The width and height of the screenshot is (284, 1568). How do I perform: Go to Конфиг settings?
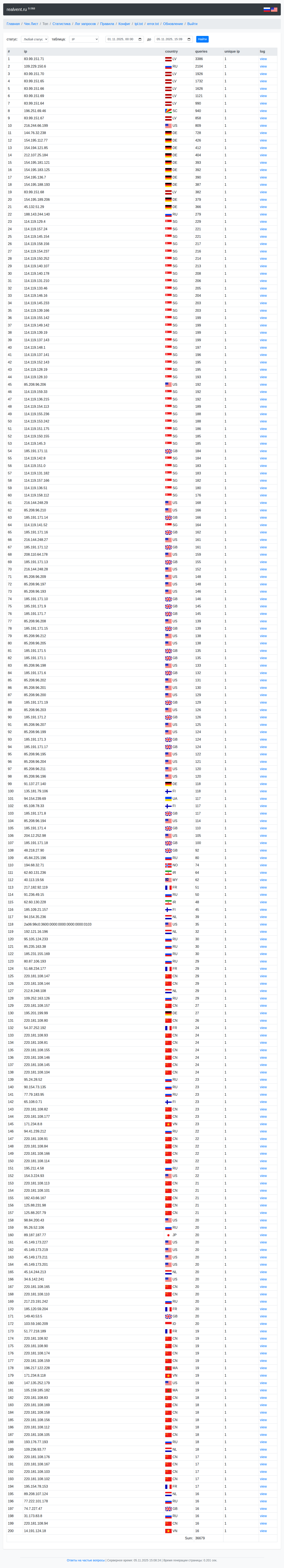click(124, 24)
